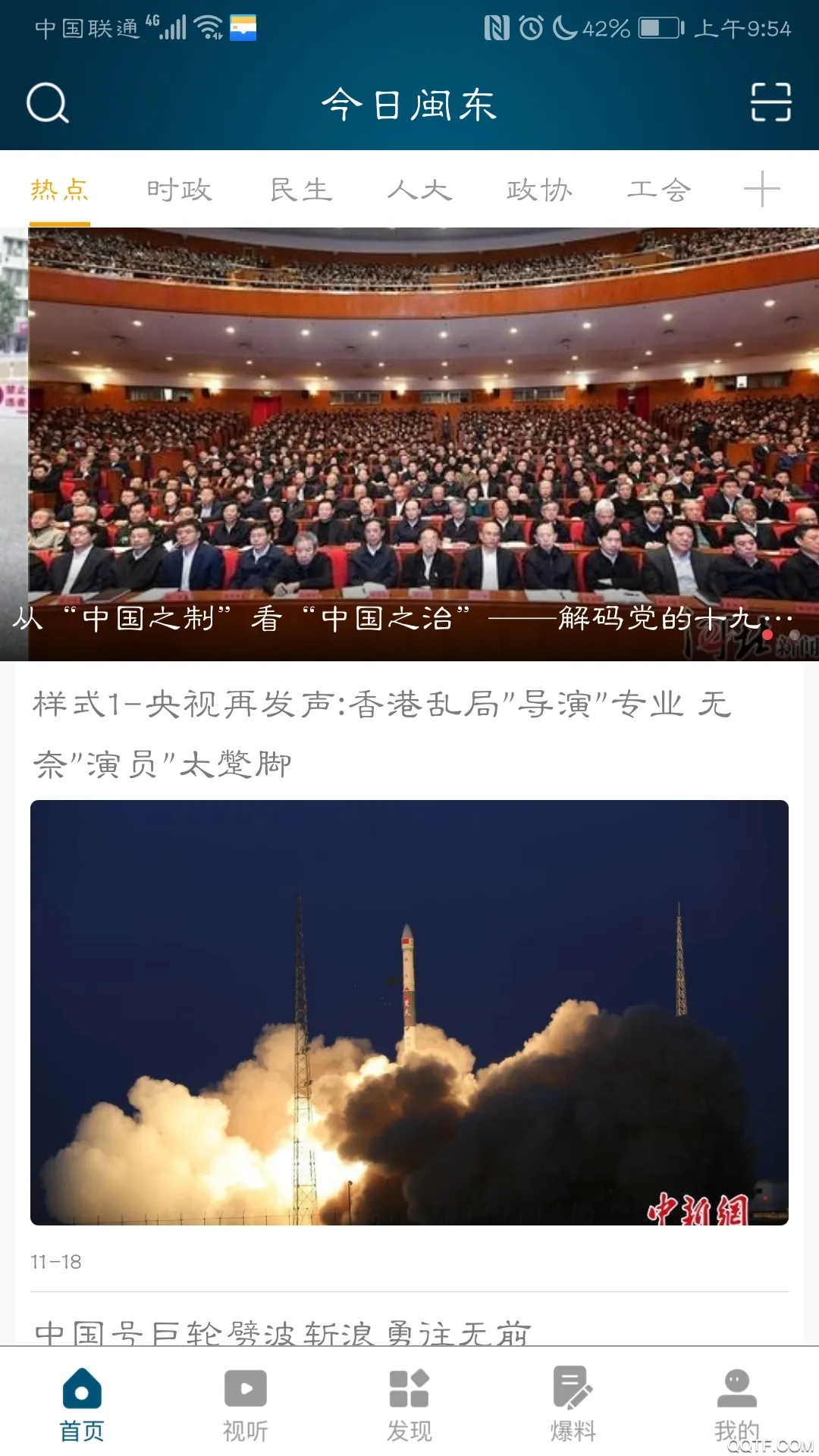Screen dimensions: 819x1456
Task: Open banner article 从中国之制看中国之治
Action: pos(409,444)
